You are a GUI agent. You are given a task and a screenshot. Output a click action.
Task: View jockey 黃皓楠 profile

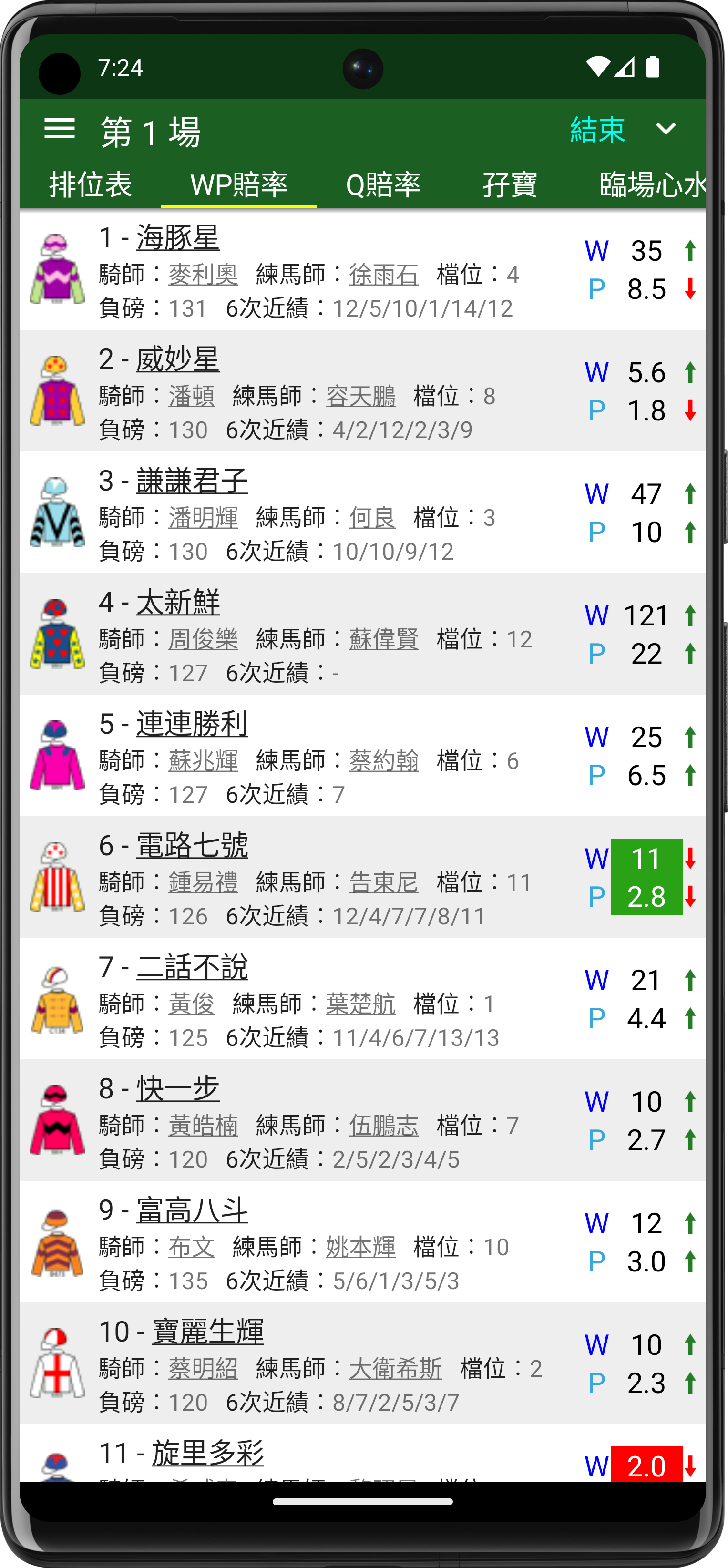[x=203, y=1126]
